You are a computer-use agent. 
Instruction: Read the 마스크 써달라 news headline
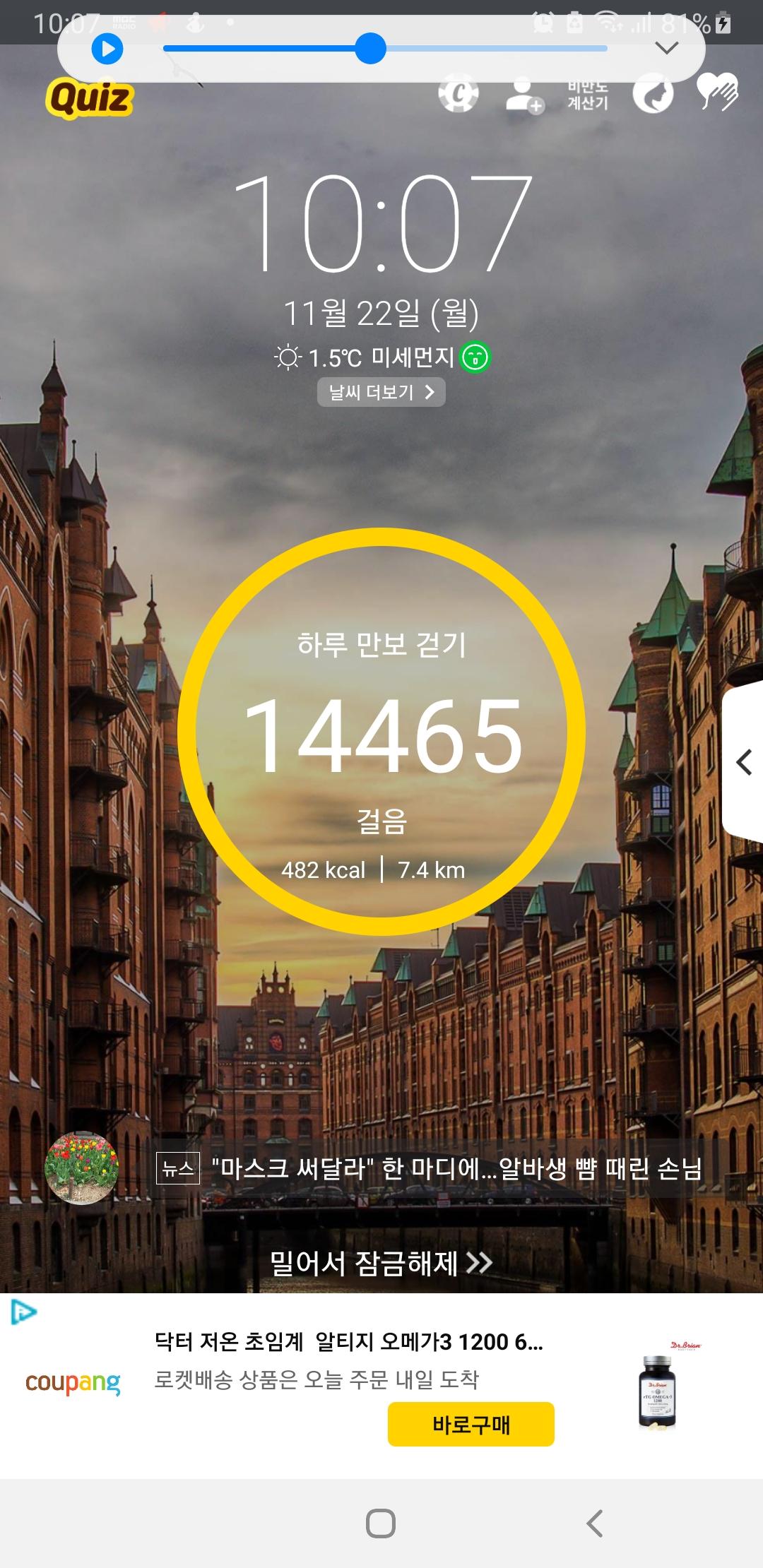(x=456, y=1168)
